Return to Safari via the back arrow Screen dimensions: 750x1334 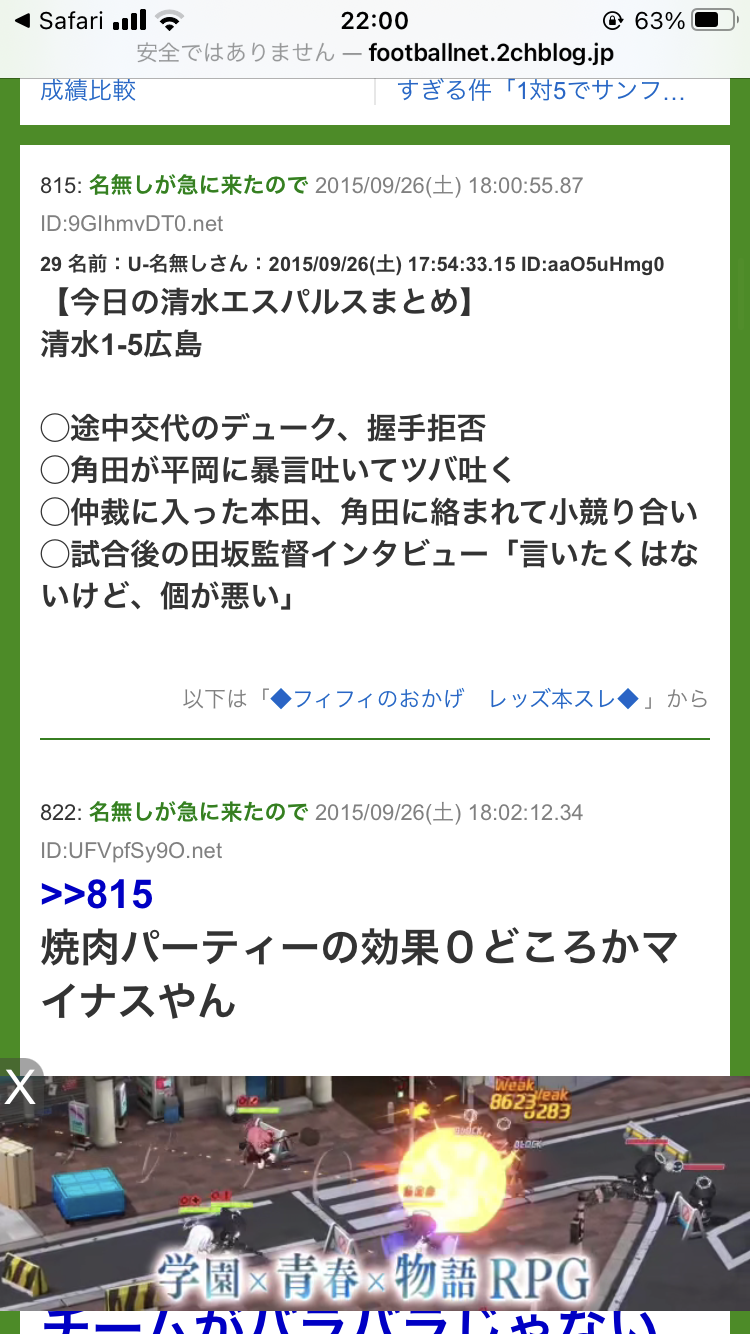tap(62, 20)
